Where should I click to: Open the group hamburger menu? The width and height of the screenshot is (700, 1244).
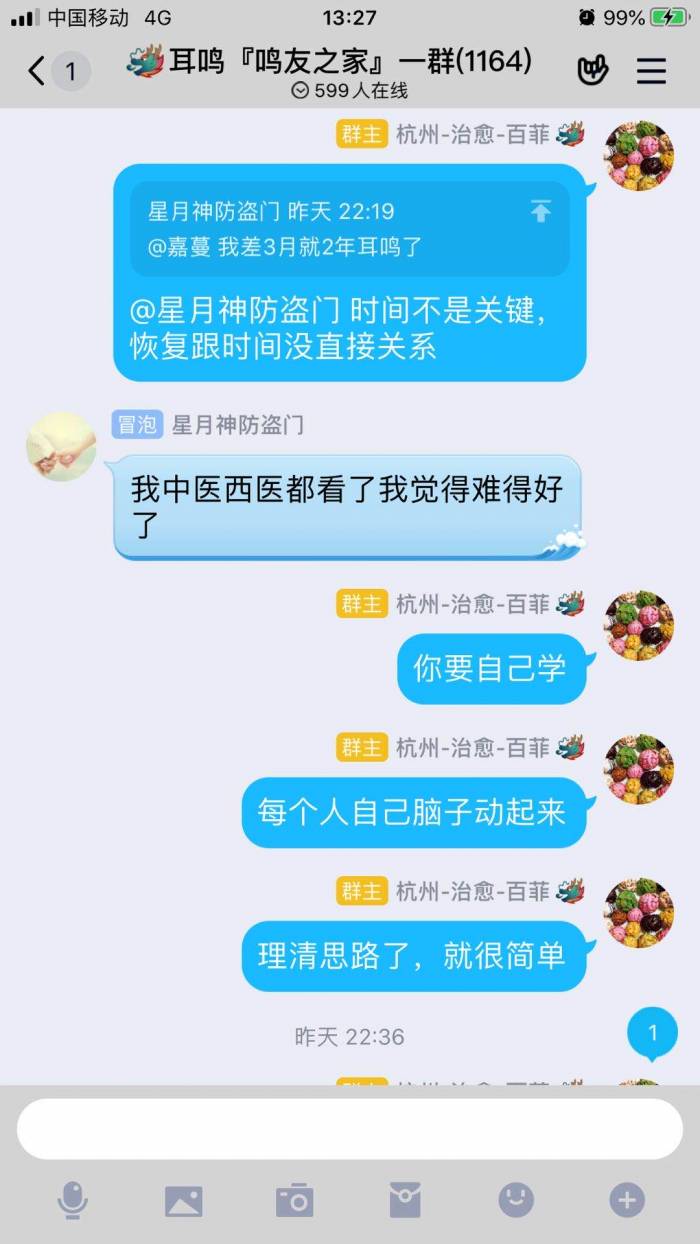(651, 71)
